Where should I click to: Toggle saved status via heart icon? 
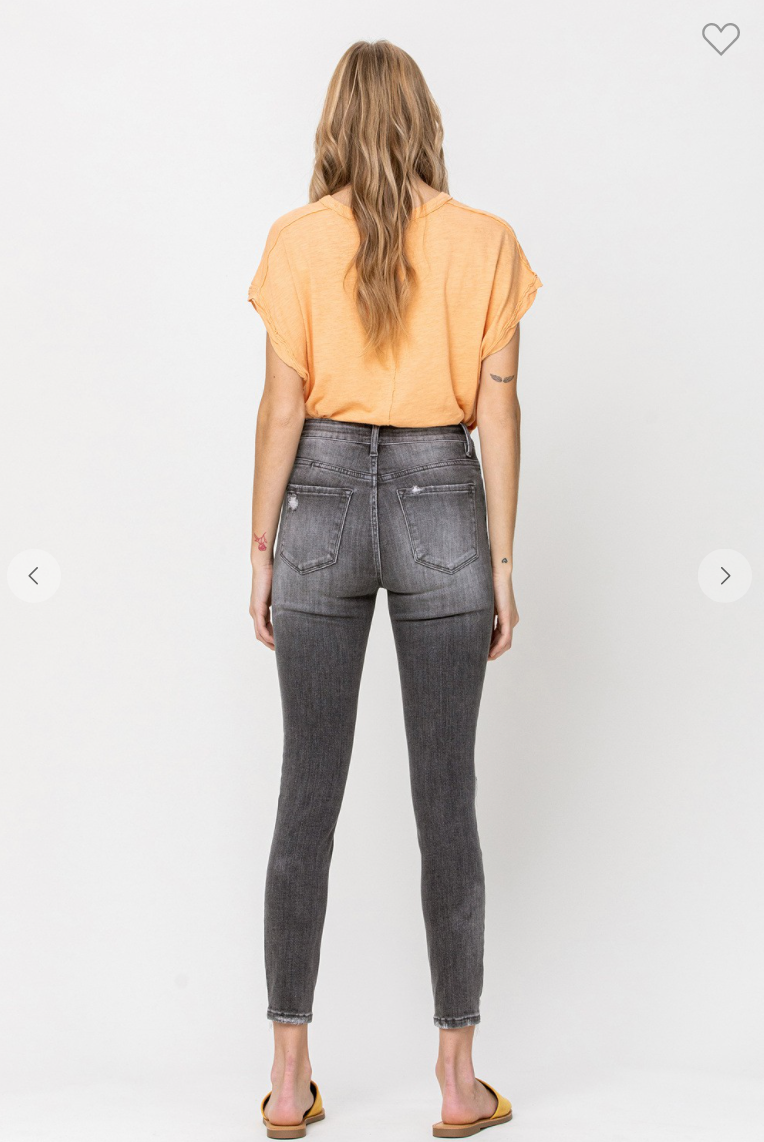click(721, 38)
